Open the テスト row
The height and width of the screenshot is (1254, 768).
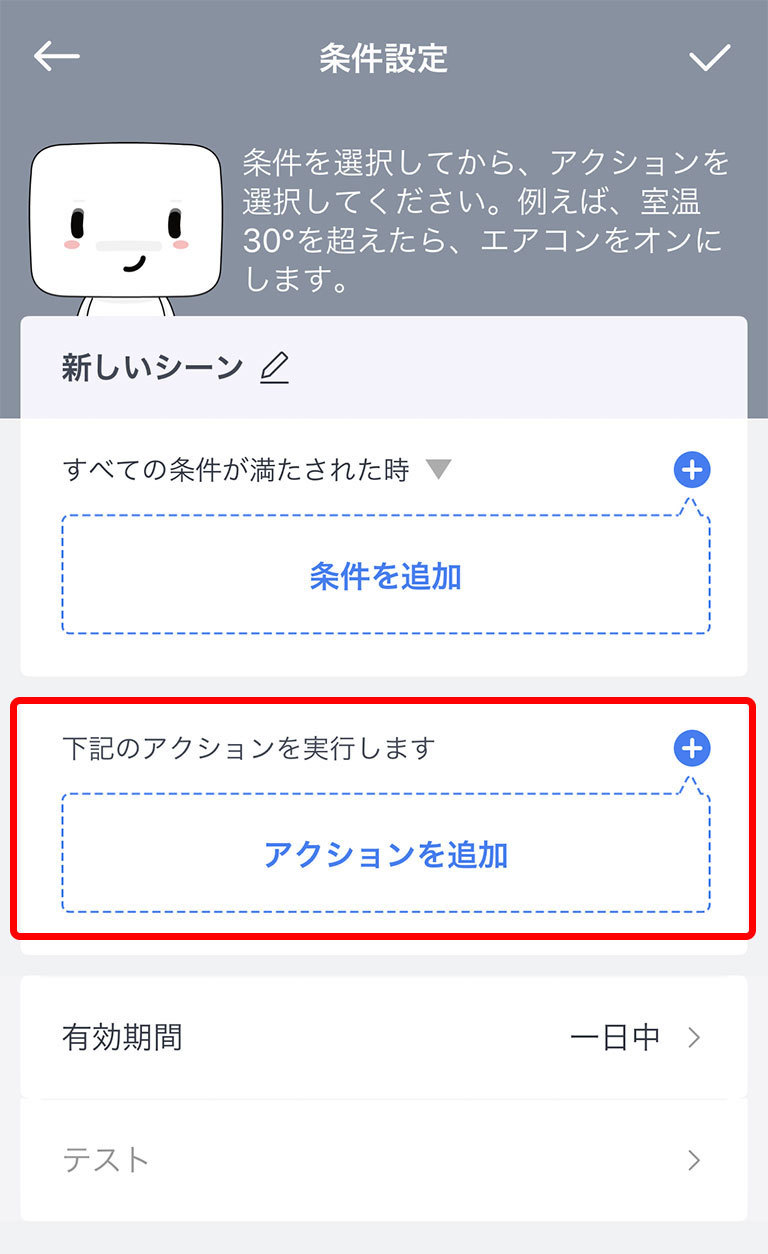pos(384,1160)
